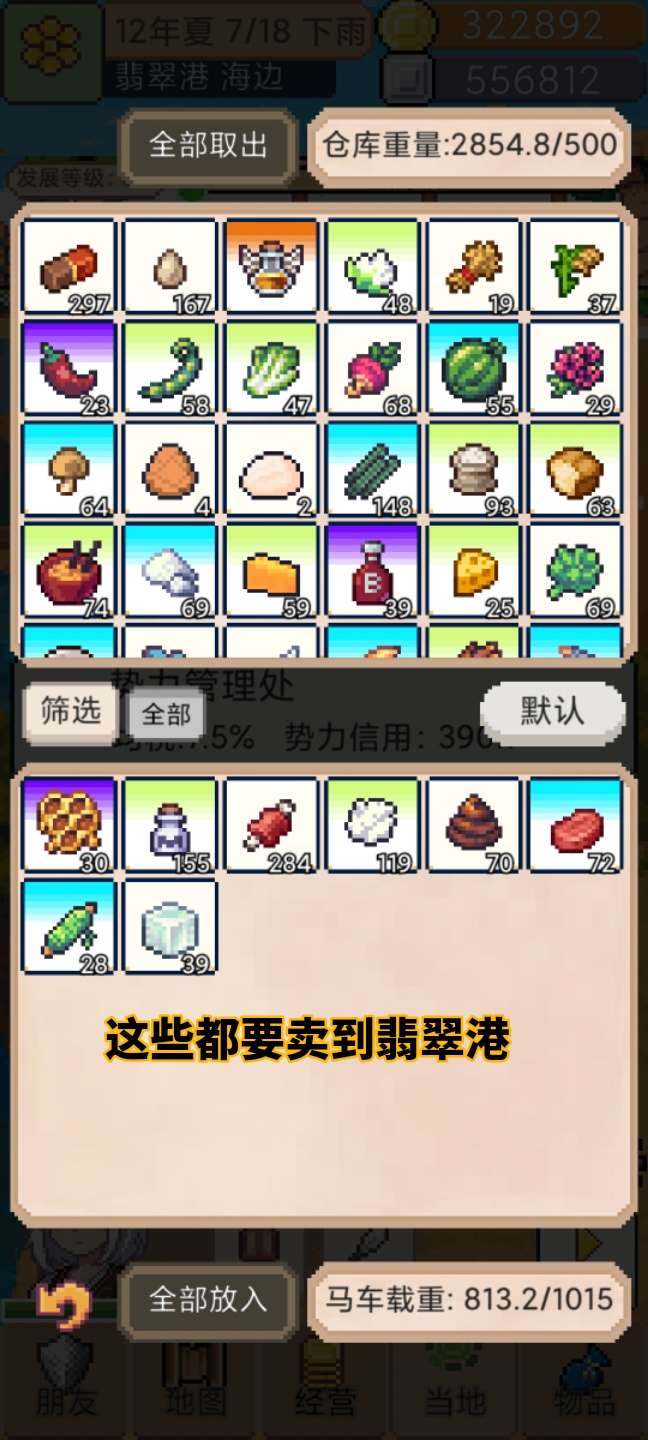Tap the orange back arrow icon
This screenshot has width=648, height=1440.
[x=63, y=1304]
